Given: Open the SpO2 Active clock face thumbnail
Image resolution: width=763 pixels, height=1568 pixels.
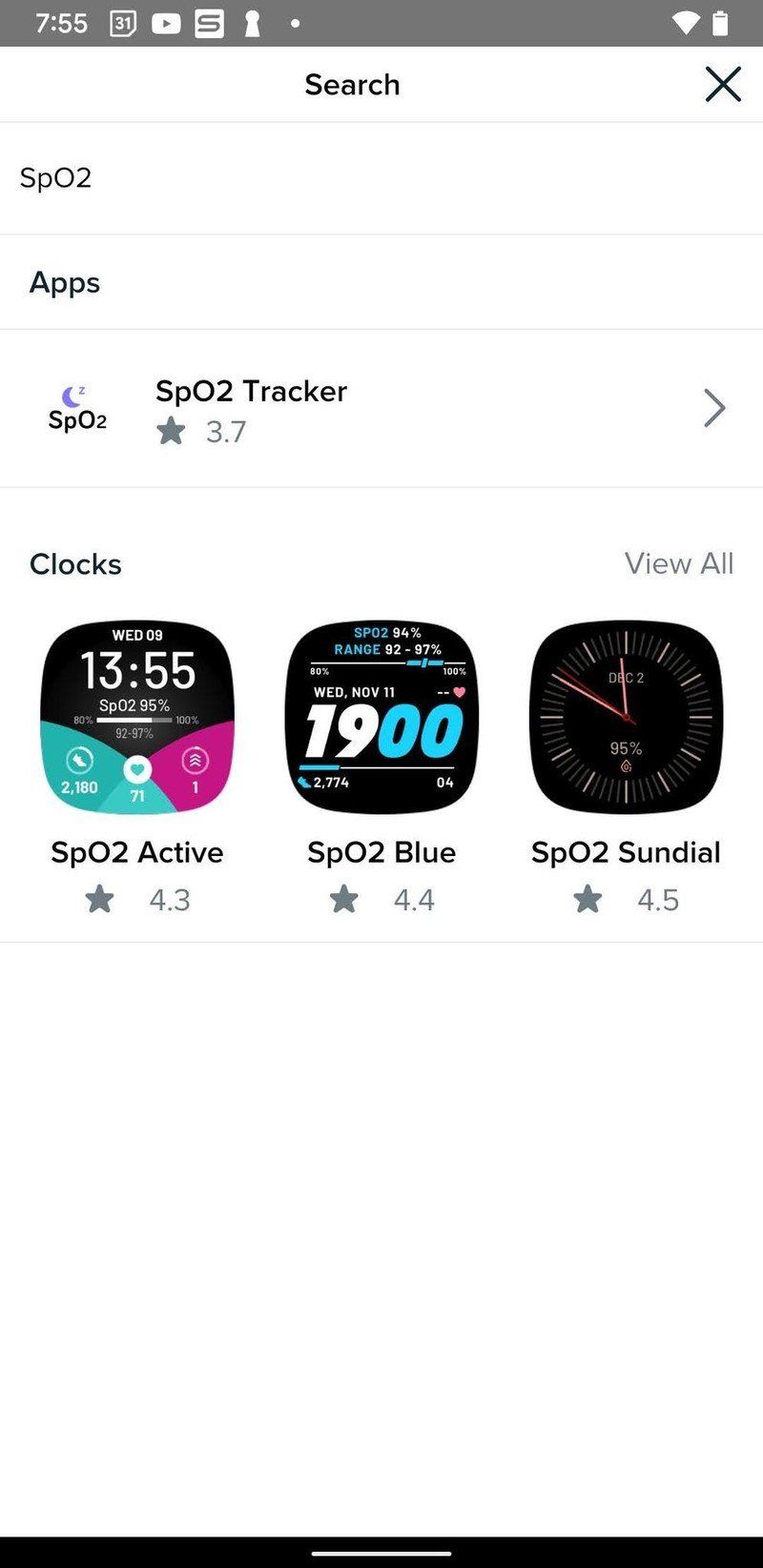Looking at the screenshot, I should click(136, 717).
